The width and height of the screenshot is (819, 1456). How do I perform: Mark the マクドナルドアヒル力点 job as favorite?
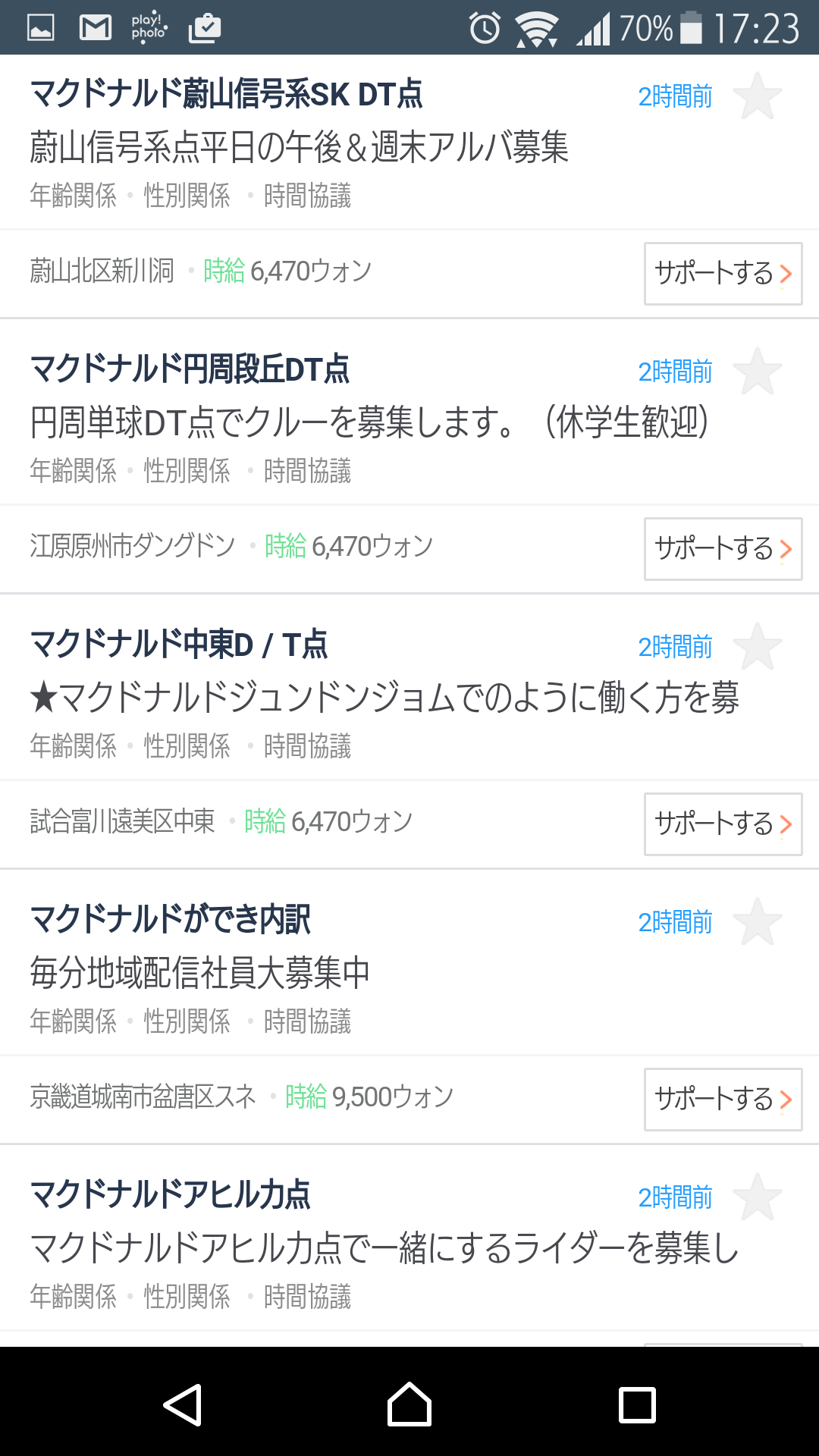pyautogui.click(x=758, y=1197)
